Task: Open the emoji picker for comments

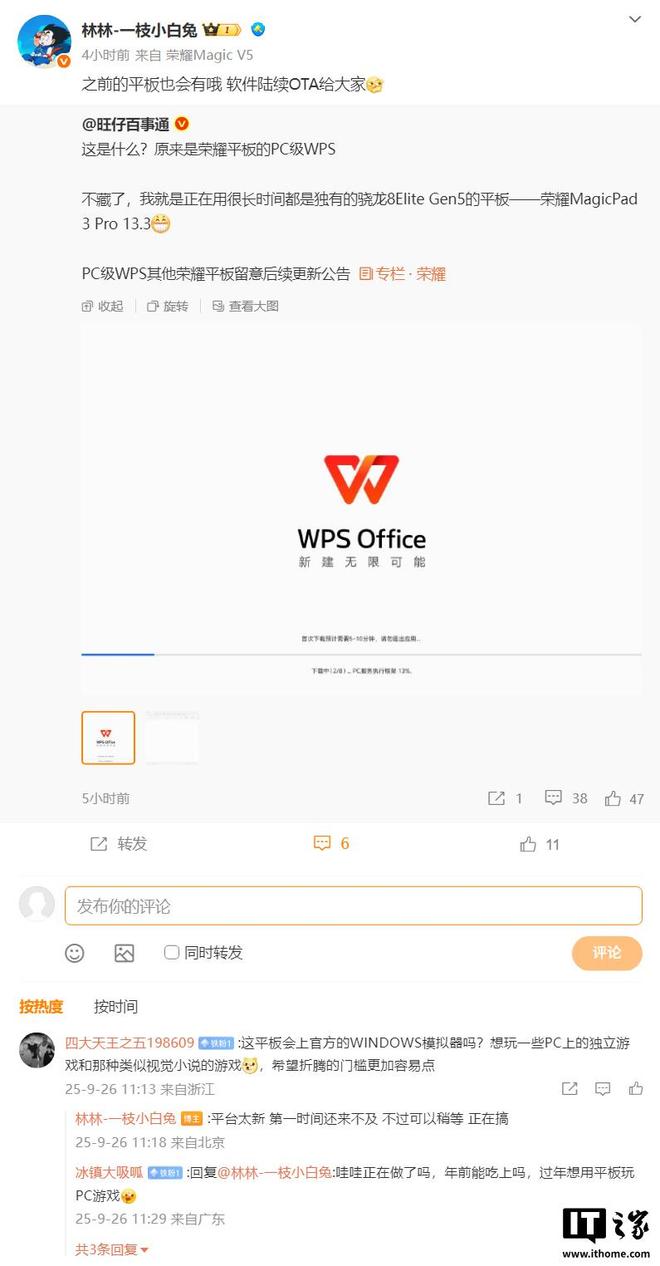Action: coord(75,953)
